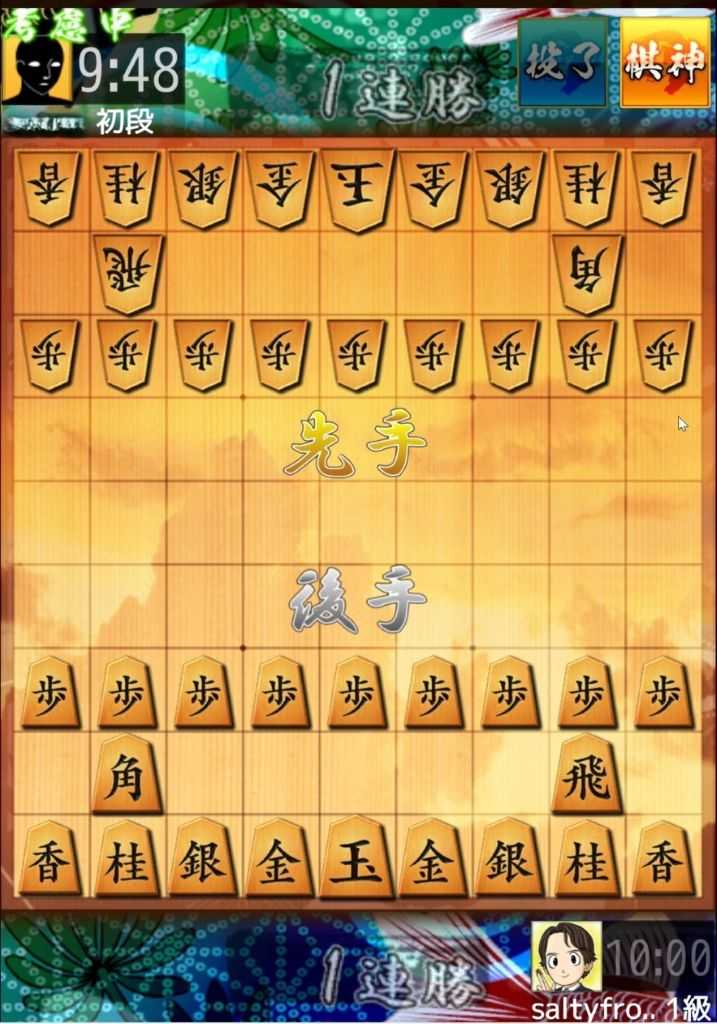Select the pawn in front of your king
The width and height of the screenshot is (717, 1024).
356,692
